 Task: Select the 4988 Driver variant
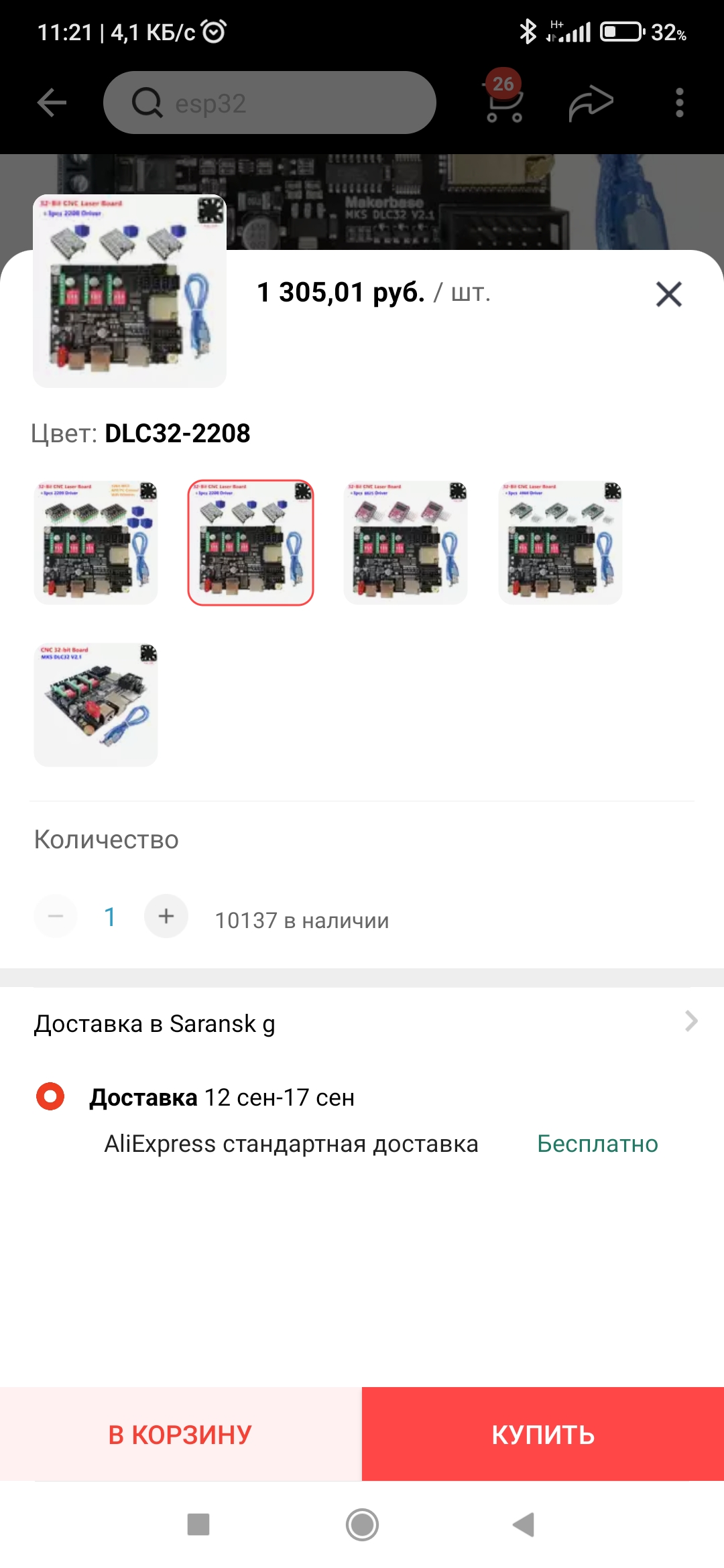pyautogui.click(x=560, y=542)
